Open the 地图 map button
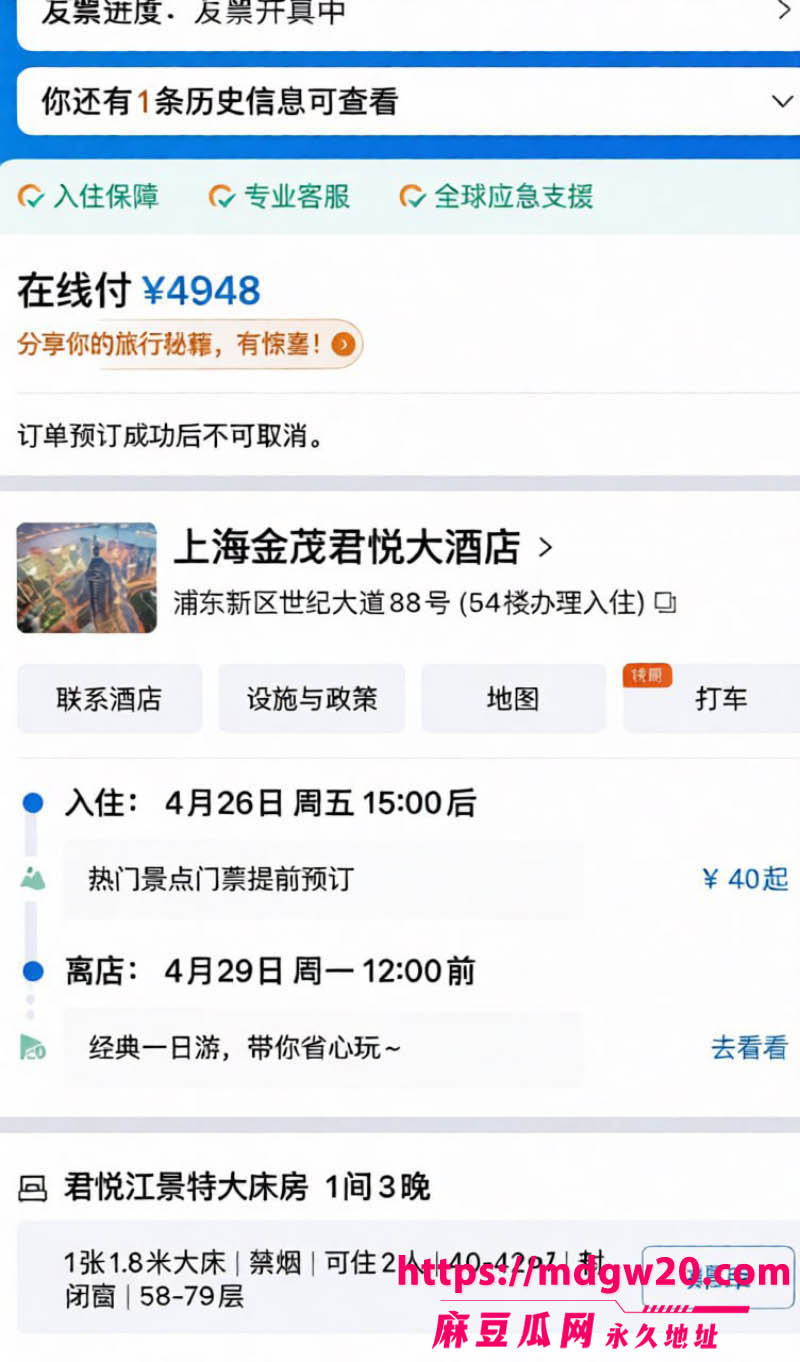The width and height of the screenshot is (800, 1362). click(513, 698)
